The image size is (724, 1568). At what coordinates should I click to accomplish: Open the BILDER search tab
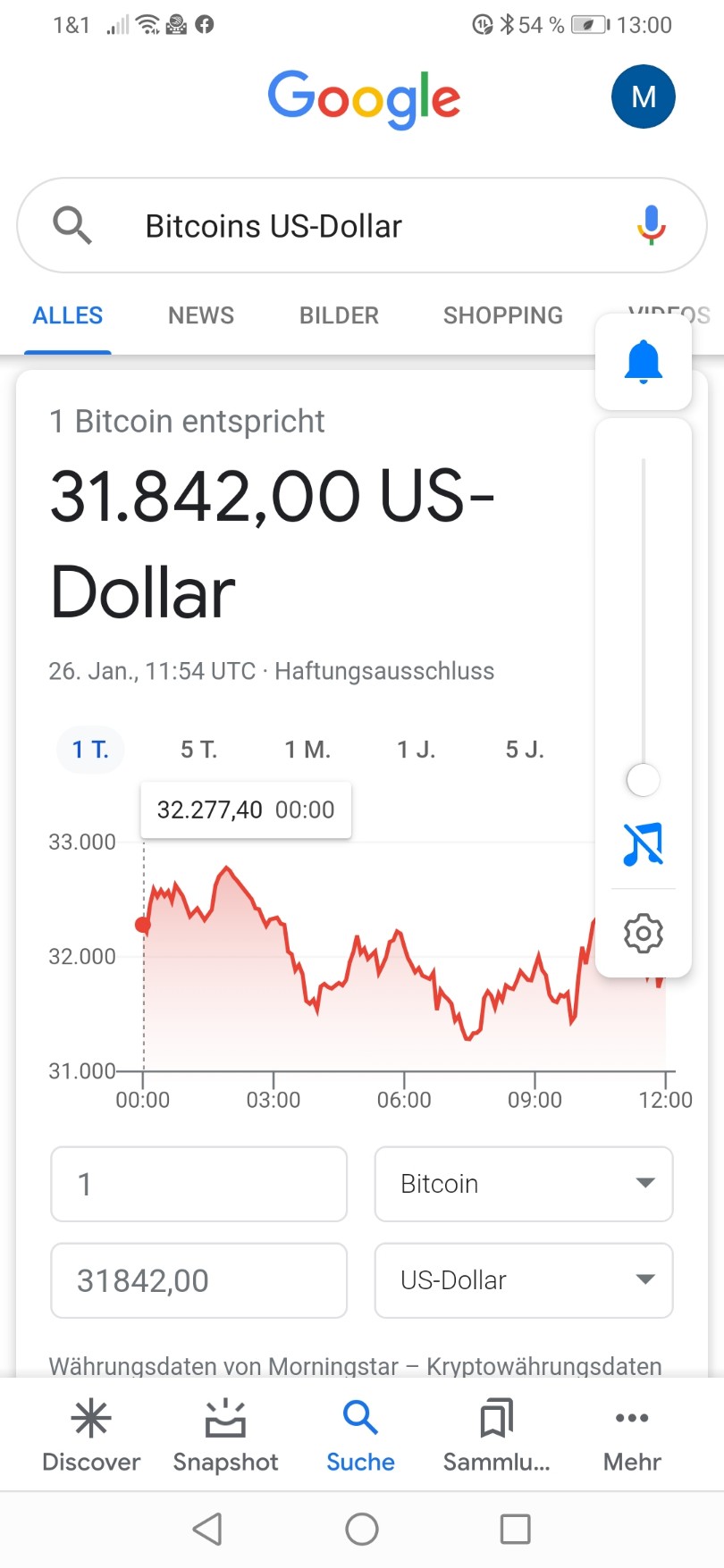pyautogui.click(x=338, y=315)
